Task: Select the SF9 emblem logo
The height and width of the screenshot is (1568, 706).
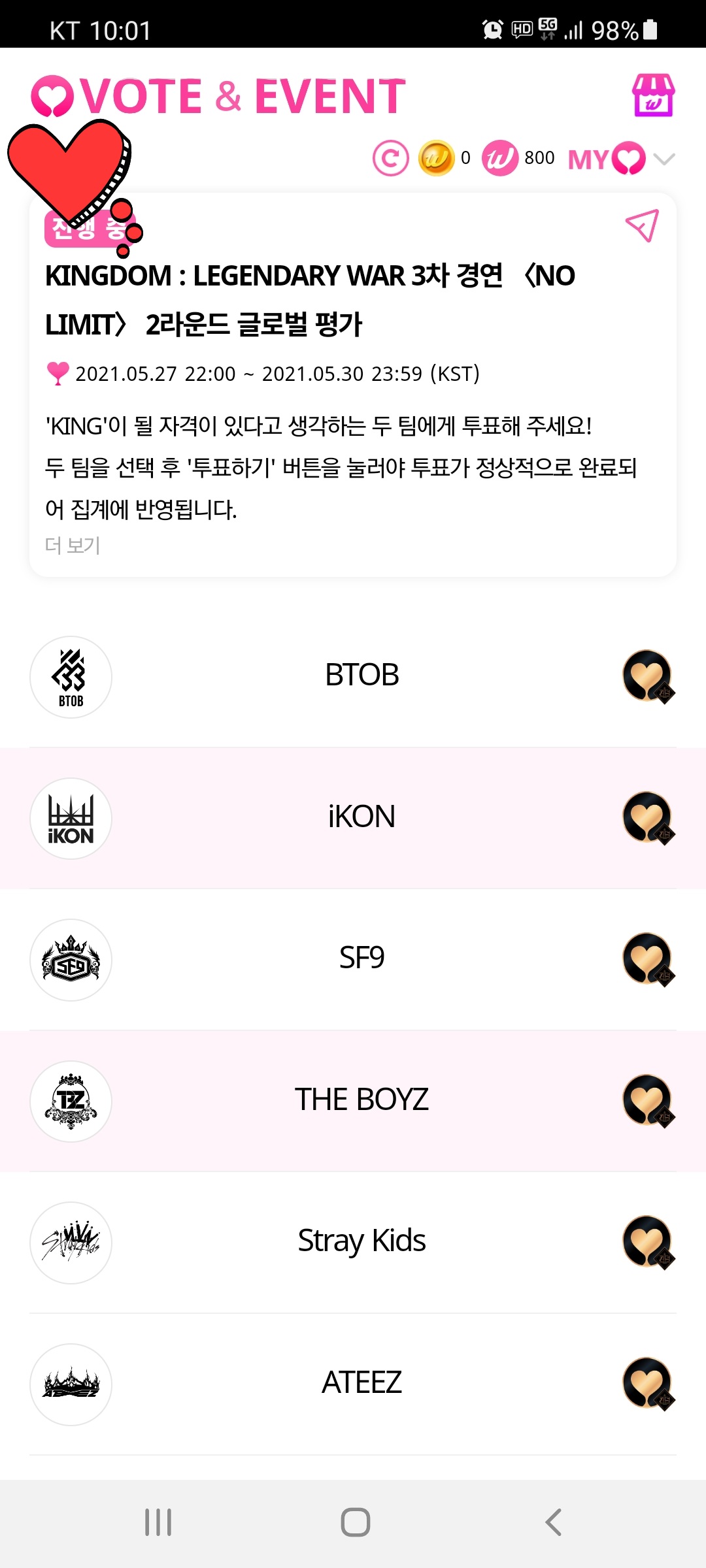Action: coord(71,960)
